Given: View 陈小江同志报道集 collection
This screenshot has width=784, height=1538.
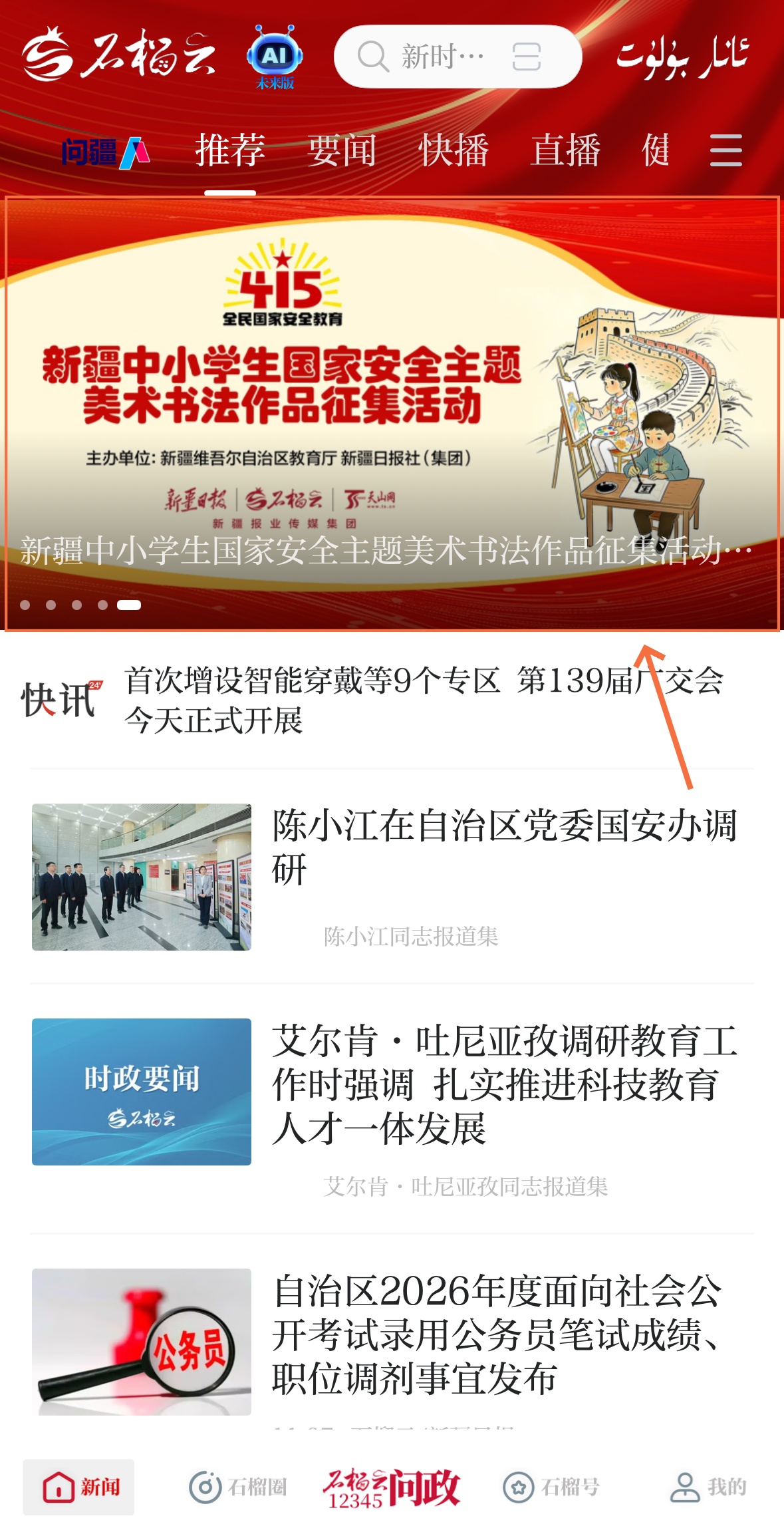Looking at the screenshot, I should click(x=410, y=937).
